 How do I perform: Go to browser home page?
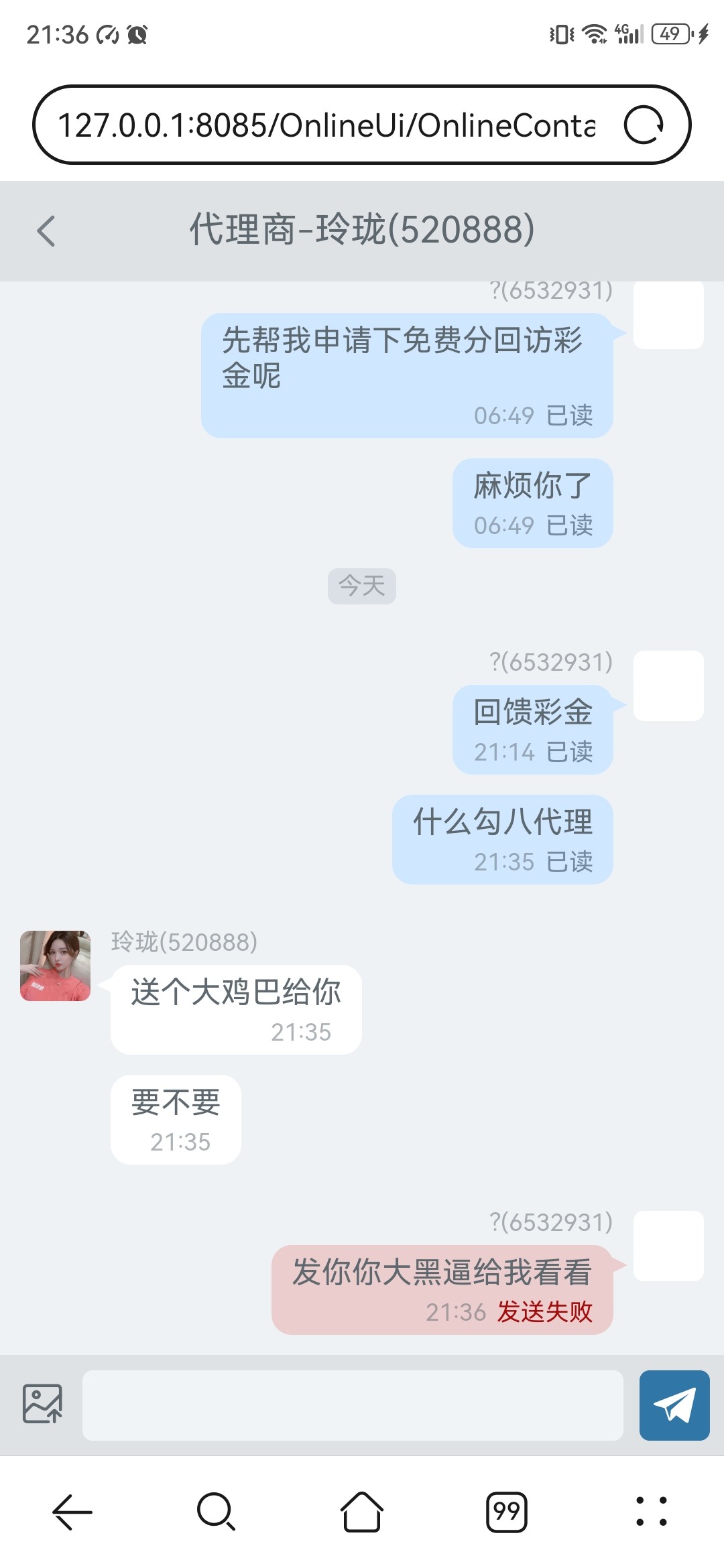pos(362,1512)
